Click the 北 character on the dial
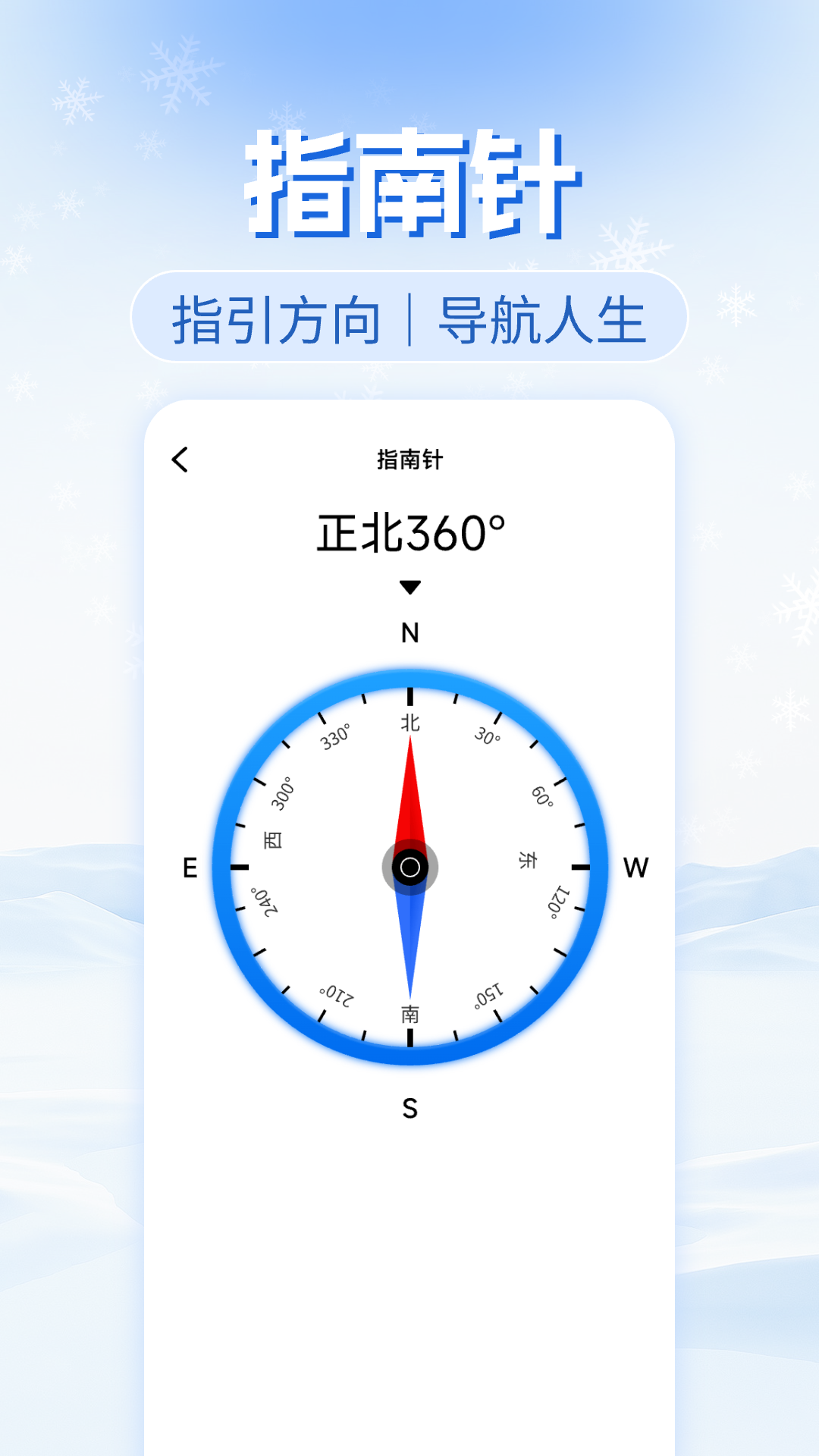This screenshot has width=819, height=1456. point(410,724)
